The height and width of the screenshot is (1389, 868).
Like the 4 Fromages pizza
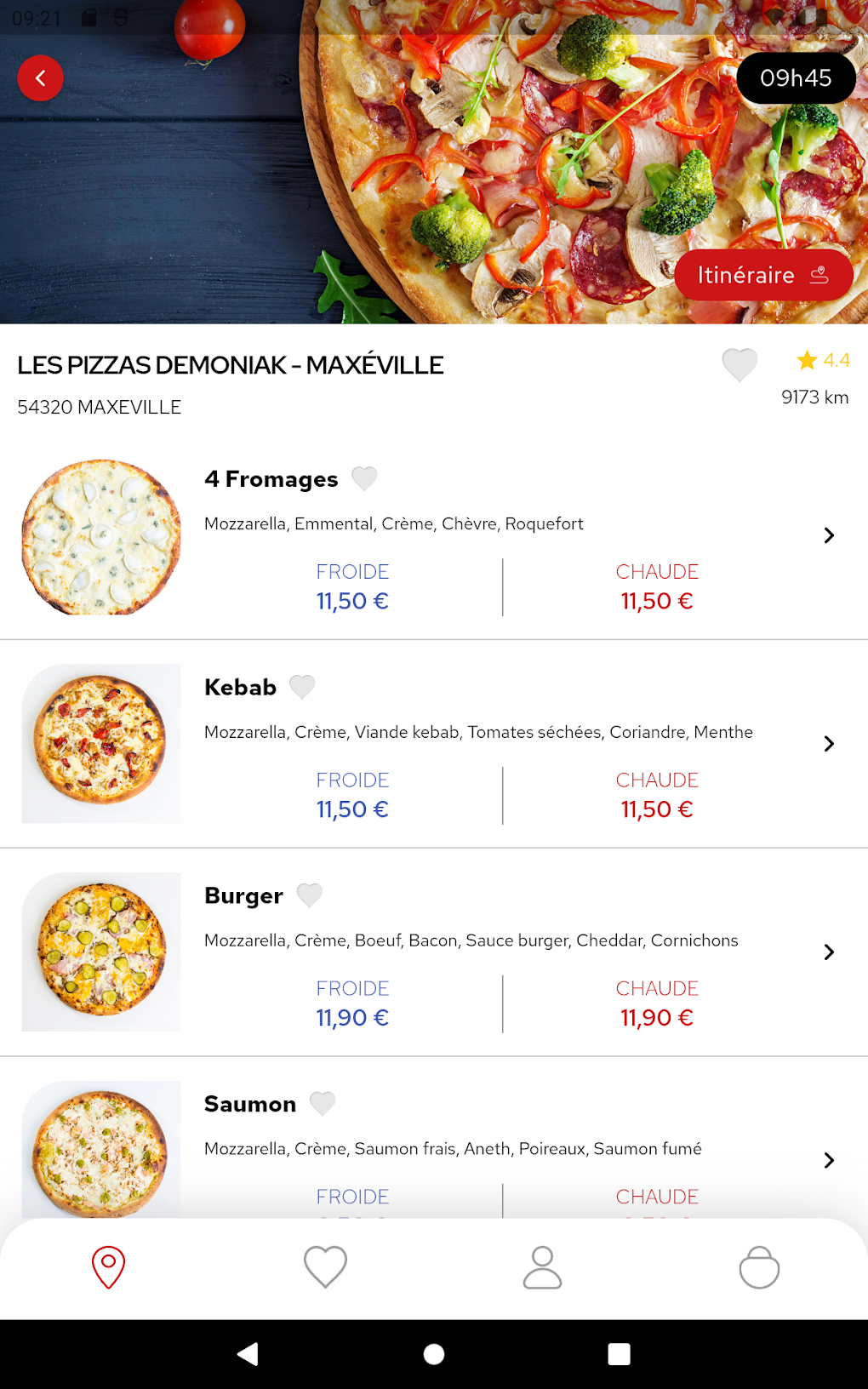click(x=364, y=478)
